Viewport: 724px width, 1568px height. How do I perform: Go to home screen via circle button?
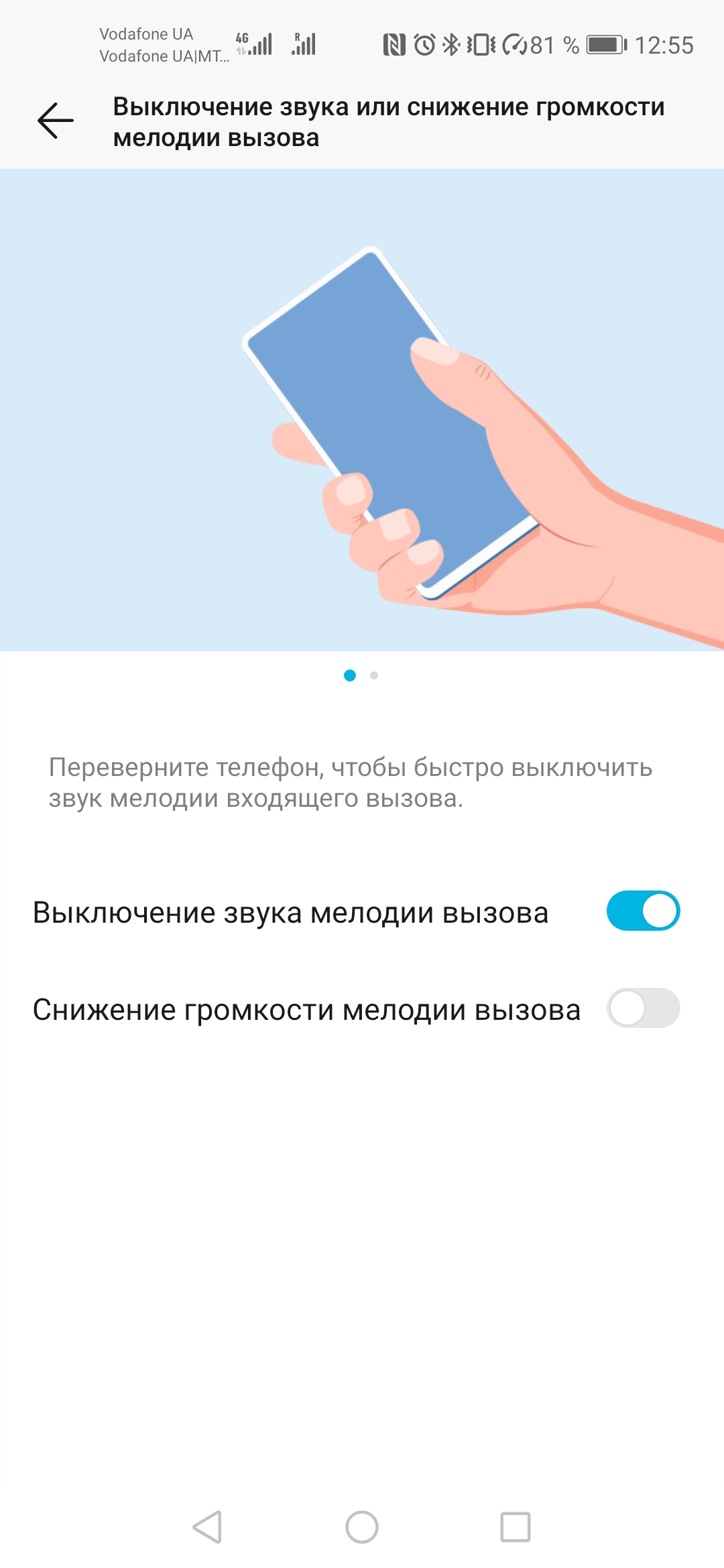tap(362, 1527)
